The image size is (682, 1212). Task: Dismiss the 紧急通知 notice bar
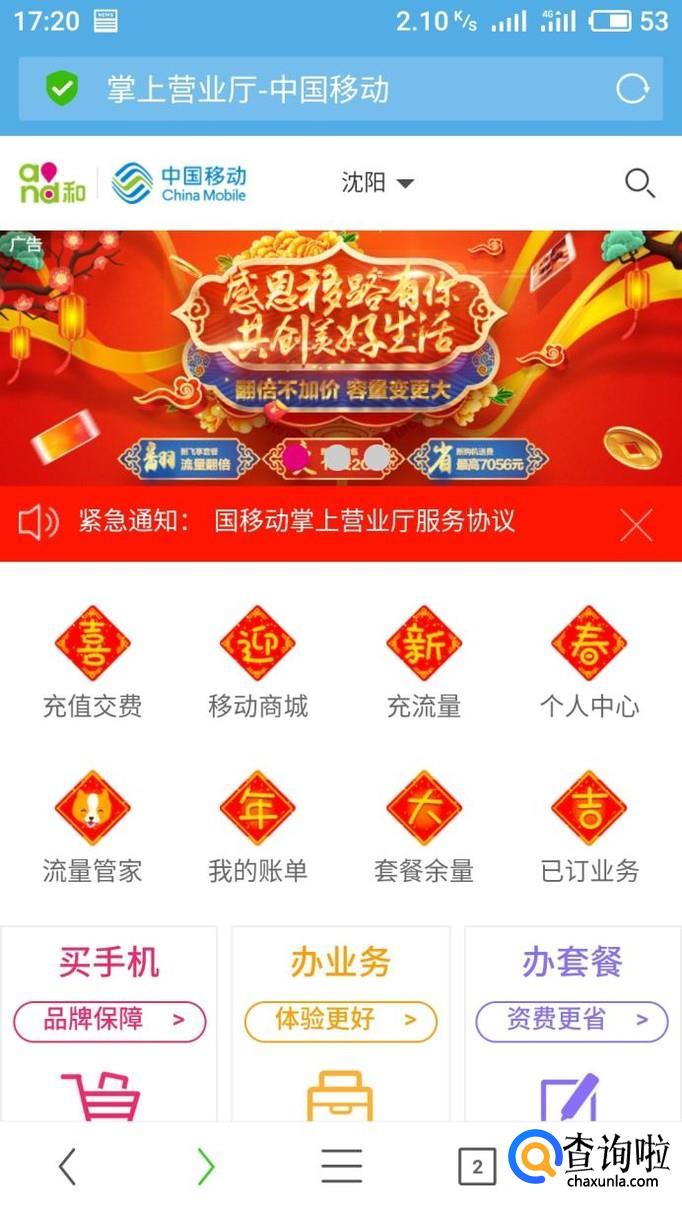tap(636, 524)
